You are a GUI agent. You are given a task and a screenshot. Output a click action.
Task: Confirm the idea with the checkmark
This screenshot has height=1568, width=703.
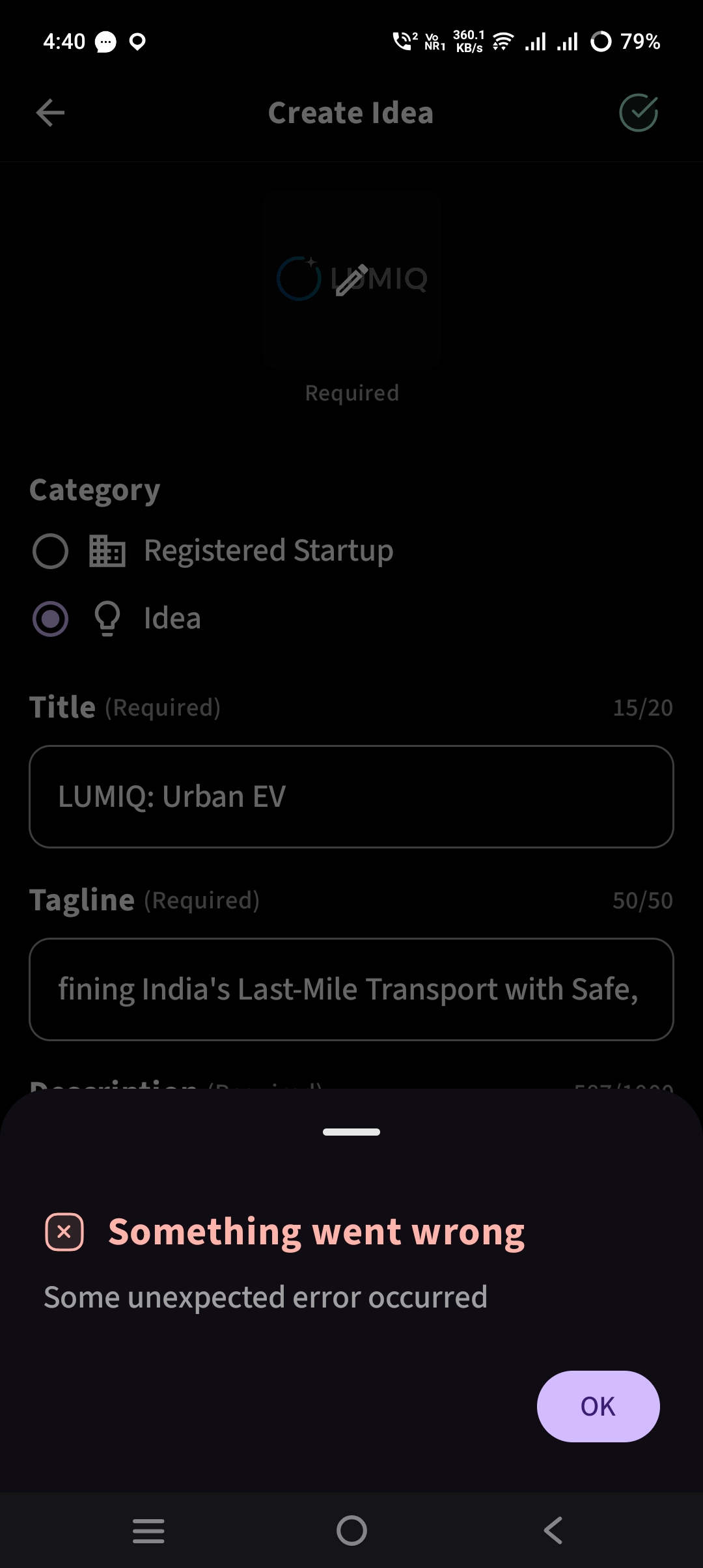(638, 113)
